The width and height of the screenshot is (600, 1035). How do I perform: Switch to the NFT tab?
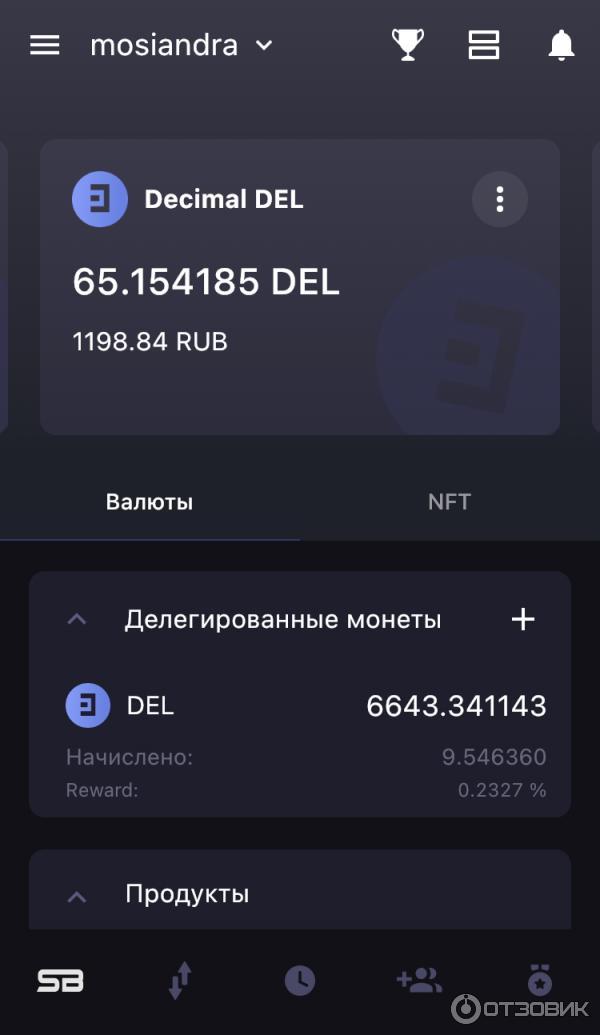[x=449, y=502]
